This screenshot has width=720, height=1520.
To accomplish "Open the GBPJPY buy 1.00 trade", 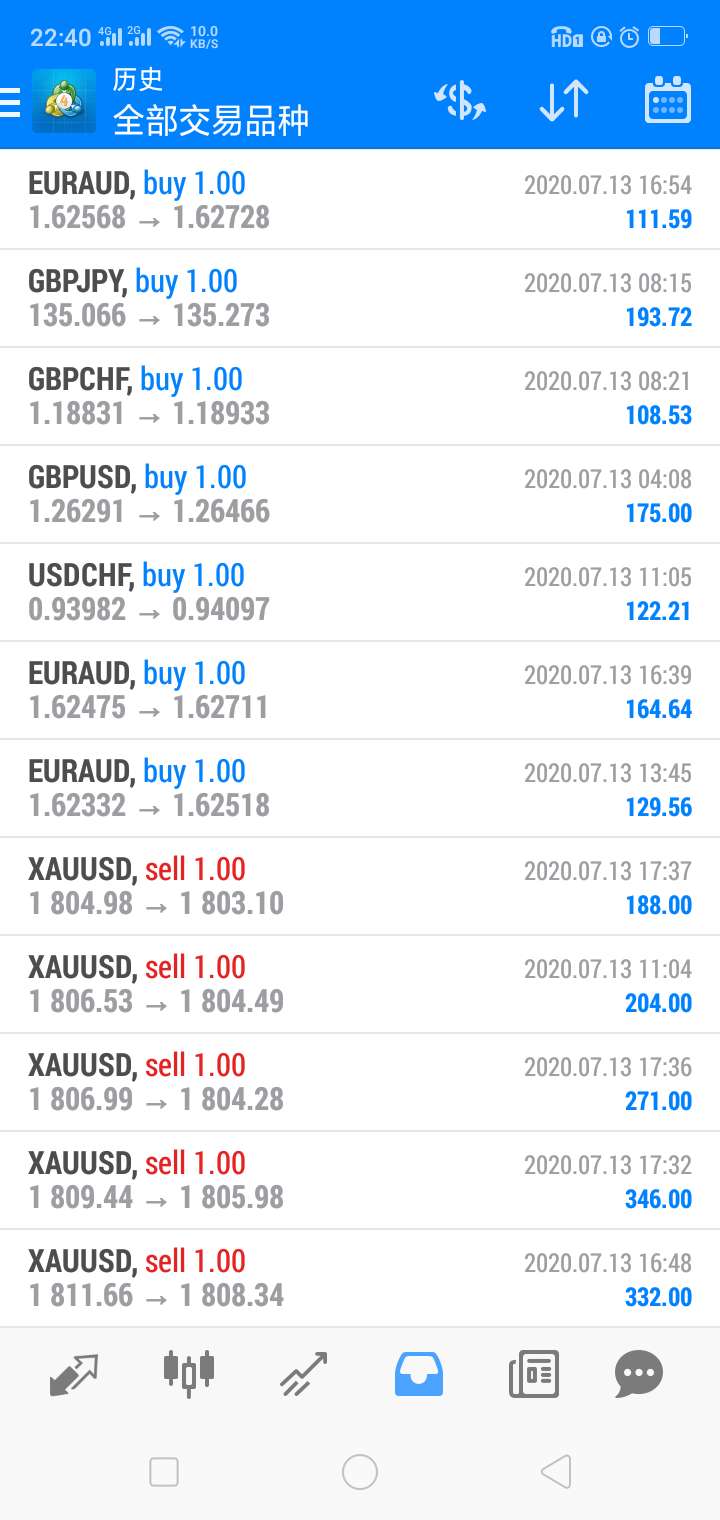I will tap(360, 299).
